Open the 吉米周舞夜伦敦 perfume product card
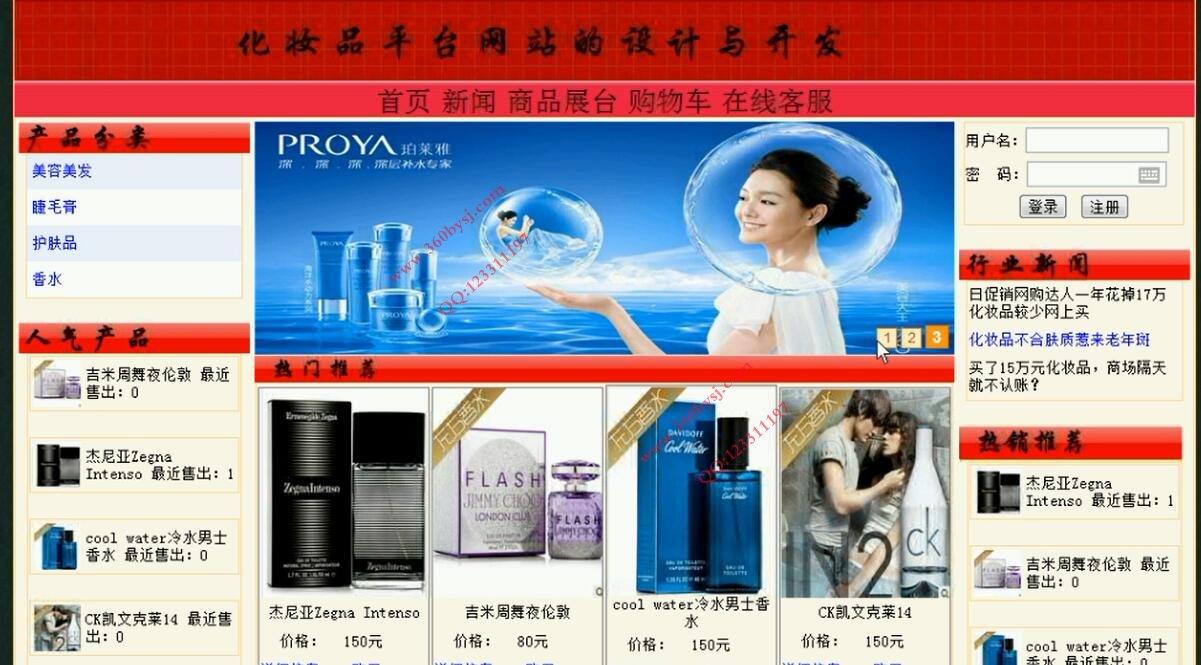 click(x=517, y=490)
